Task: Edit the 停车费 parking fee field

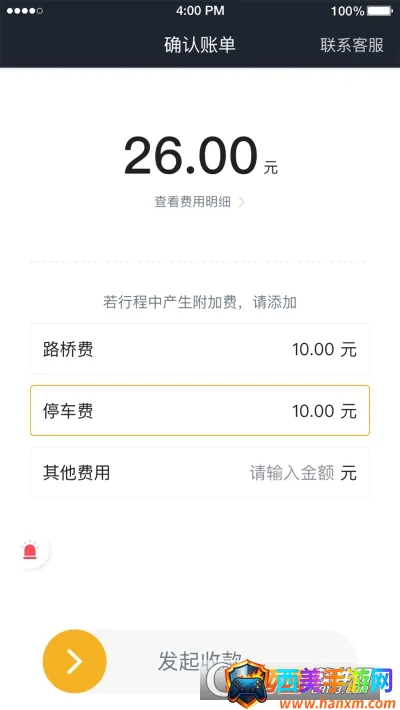Action: 200,411
